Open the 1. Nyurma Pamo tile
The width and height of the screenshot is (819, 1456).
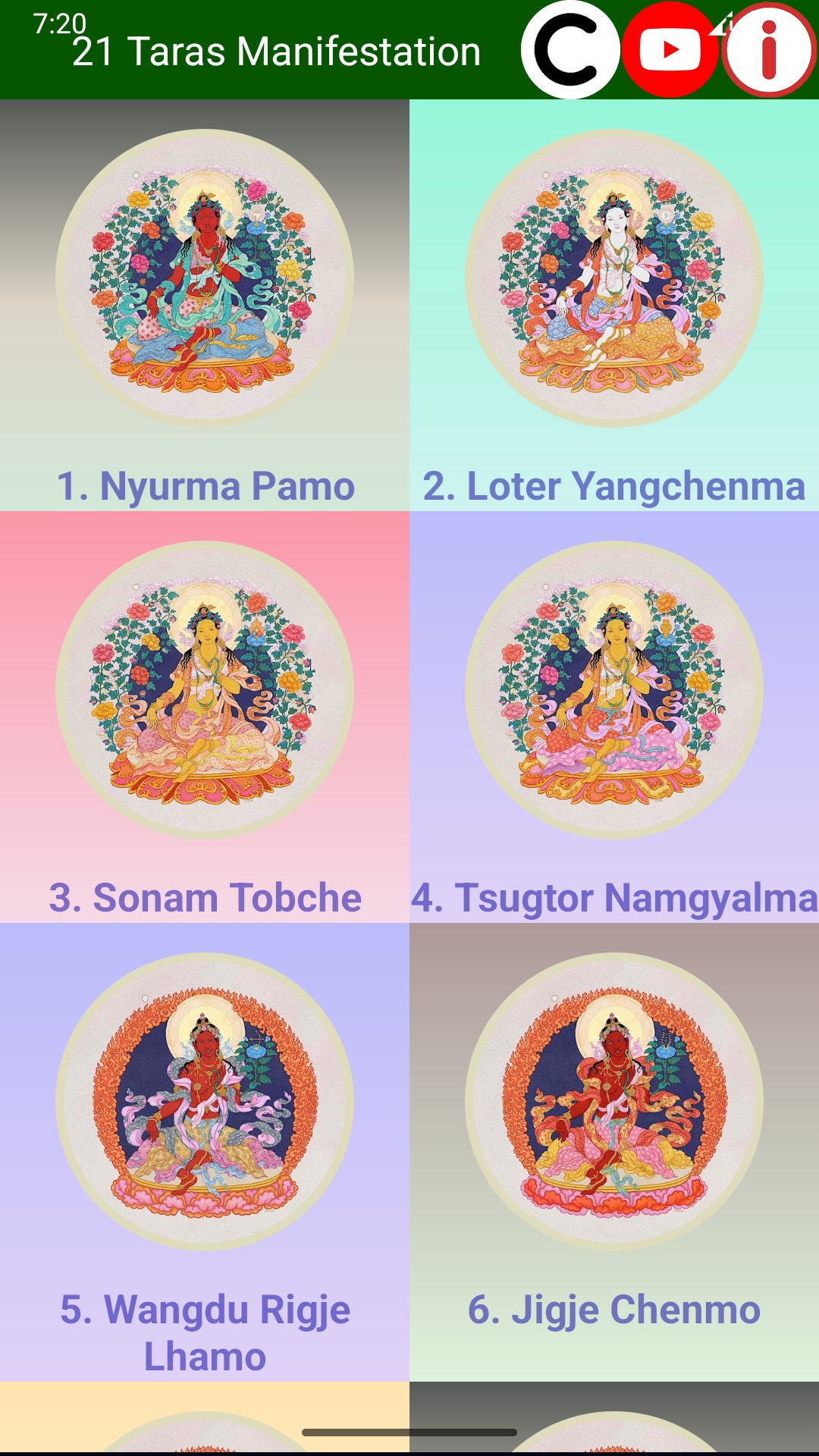pyautogui.click(x=205, y=305)
